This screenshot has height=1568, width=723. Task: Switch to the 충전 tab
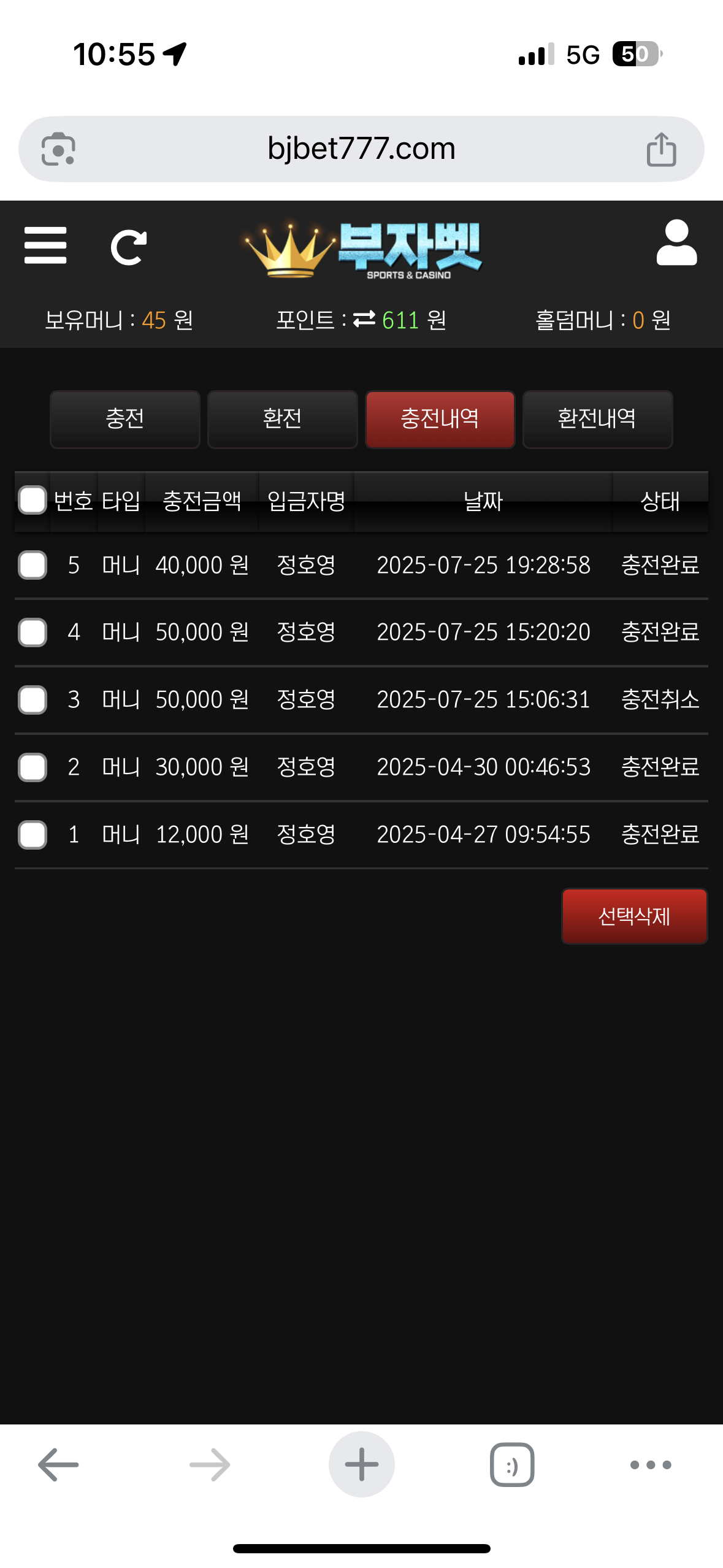[x=125, y=419]
